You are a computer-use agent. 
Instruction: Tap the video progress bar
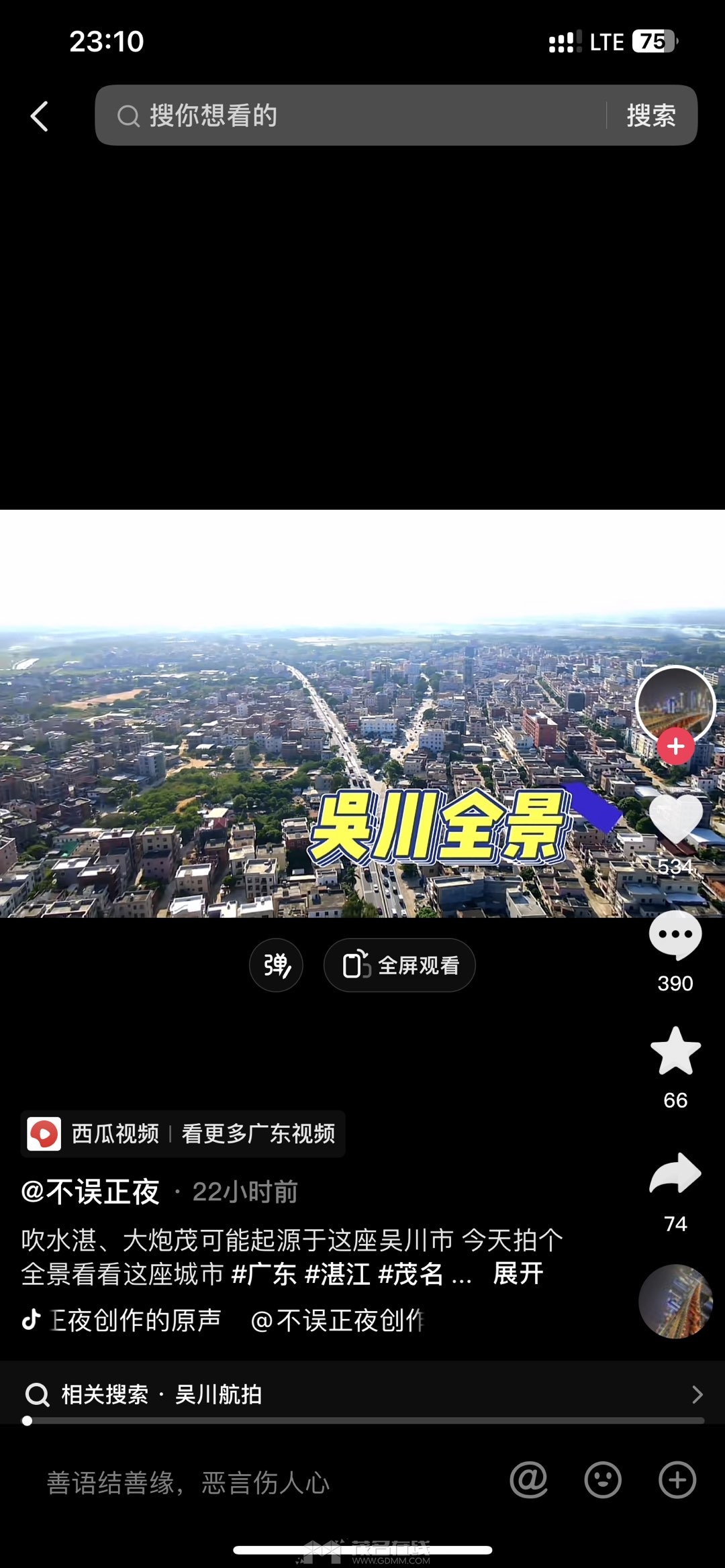(362, 1420)
